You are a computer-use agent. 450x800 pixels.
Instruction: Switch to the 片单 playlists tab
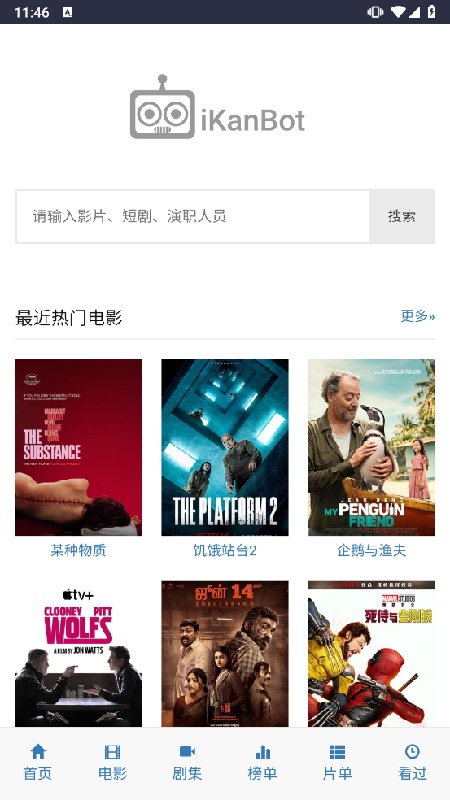337,763
